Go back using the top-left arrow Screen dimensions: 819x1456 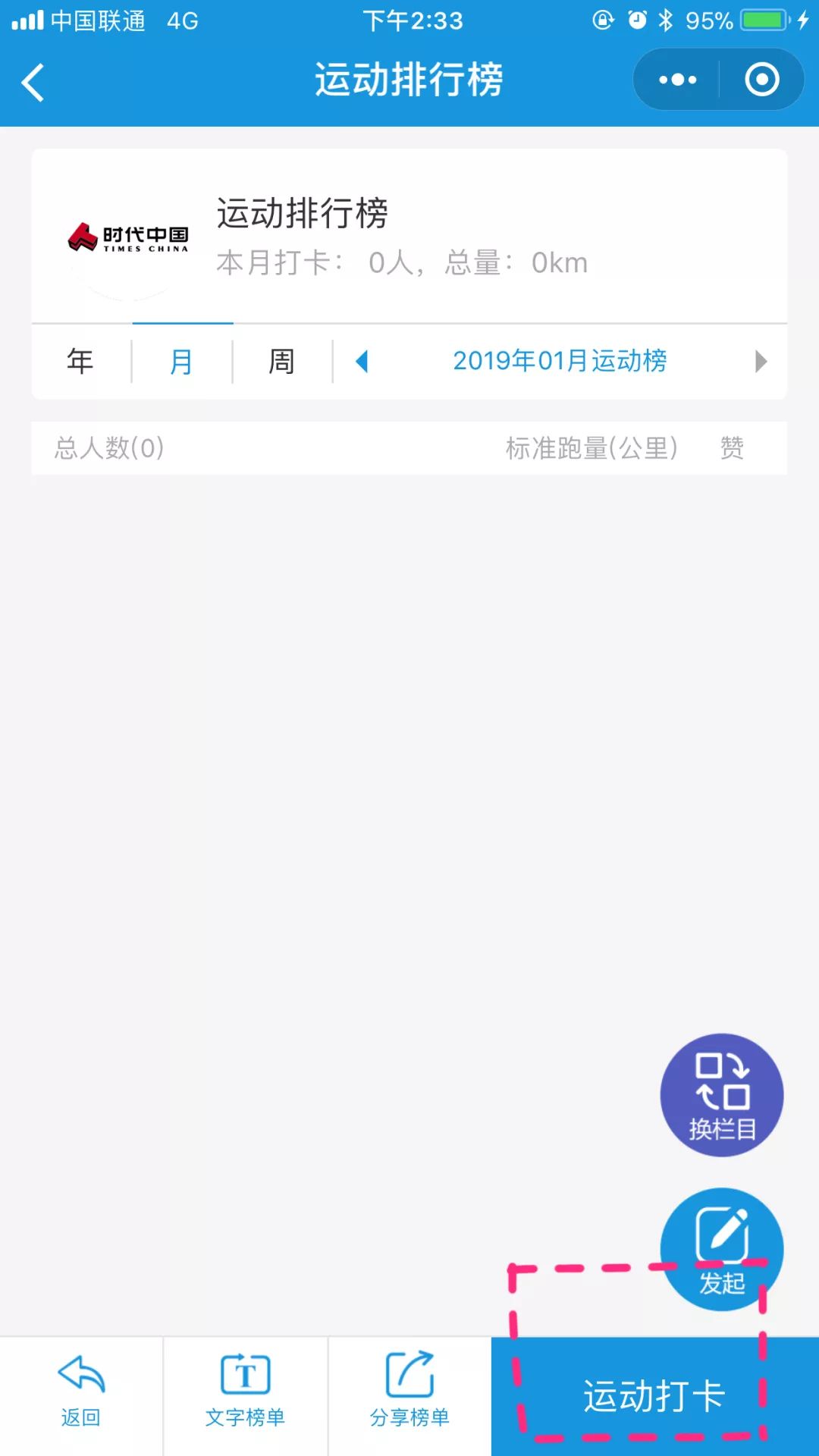pos(33,82)
